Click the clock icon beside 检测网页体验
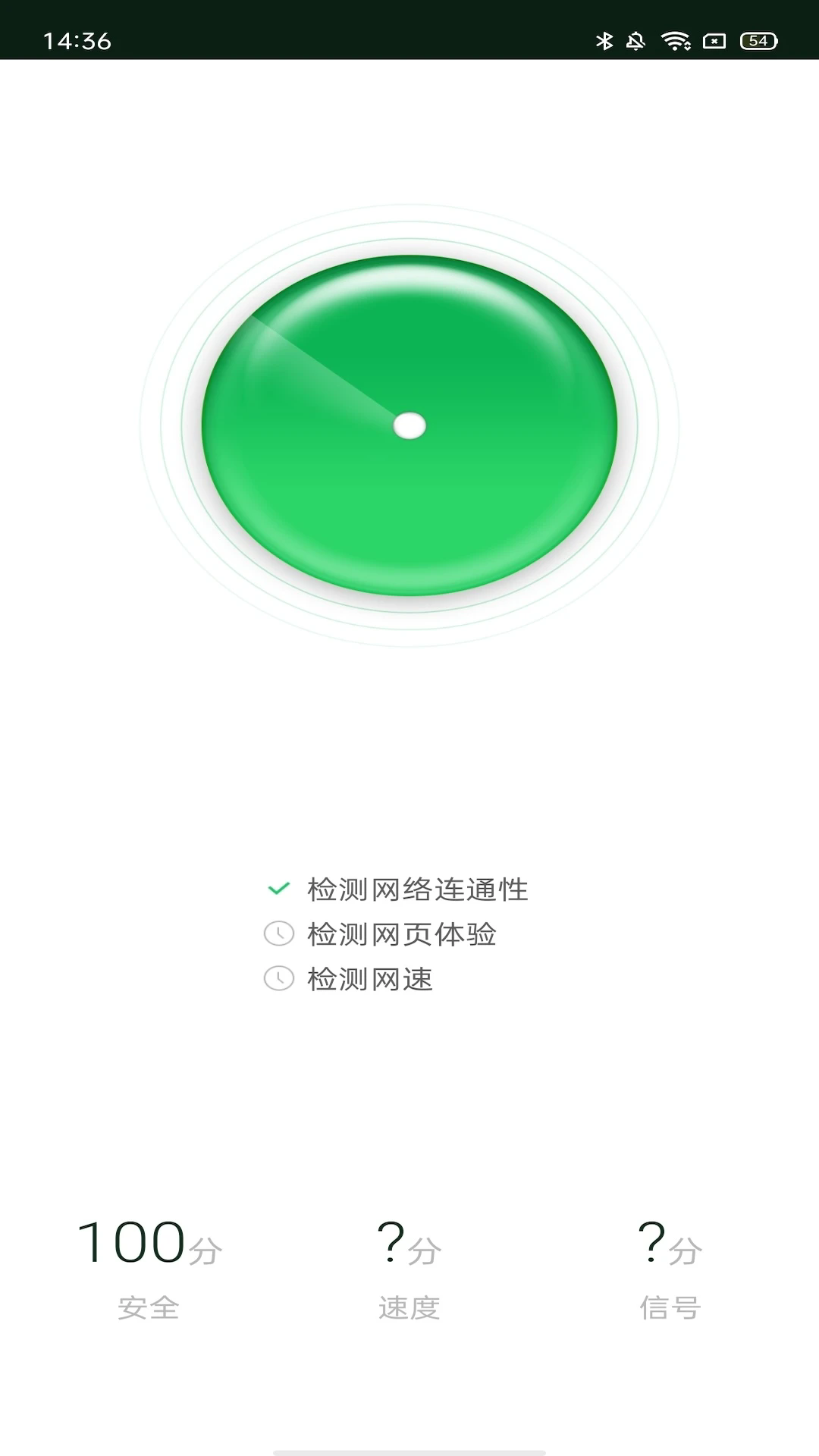 tap(278, 935)
